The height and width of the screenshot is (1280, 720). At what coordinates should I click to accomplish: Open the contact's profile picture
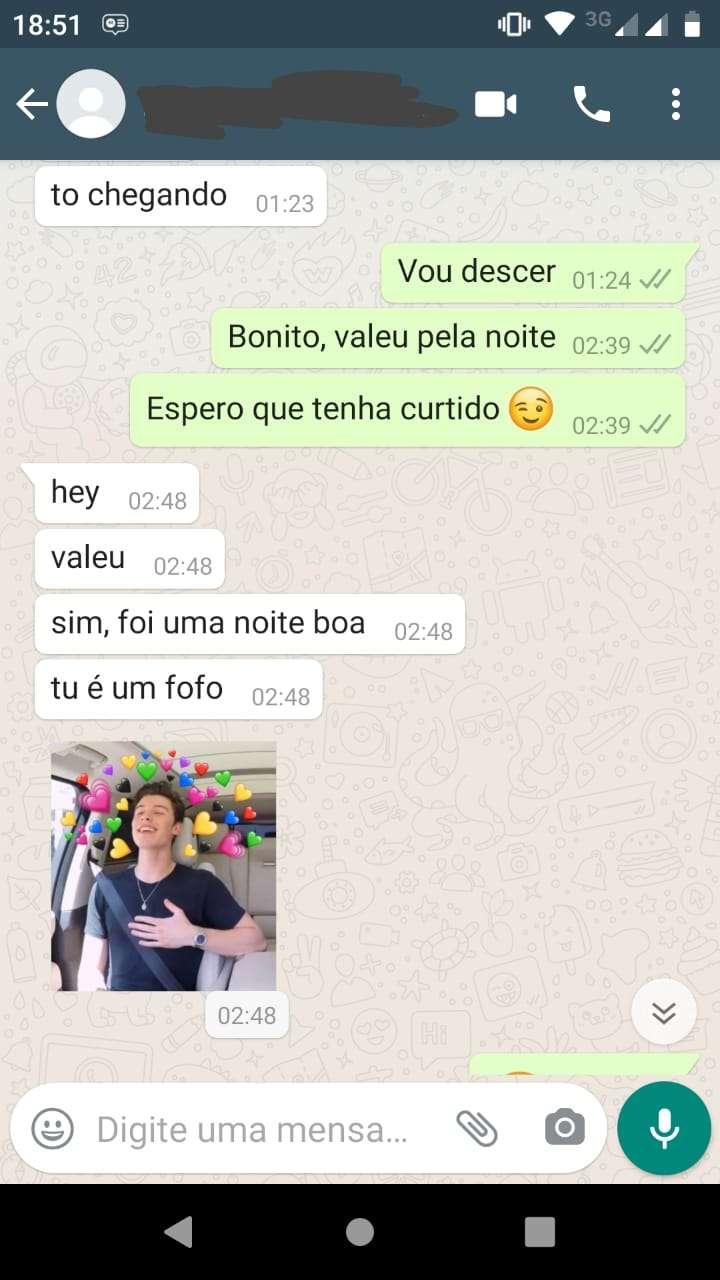point(91,104)
